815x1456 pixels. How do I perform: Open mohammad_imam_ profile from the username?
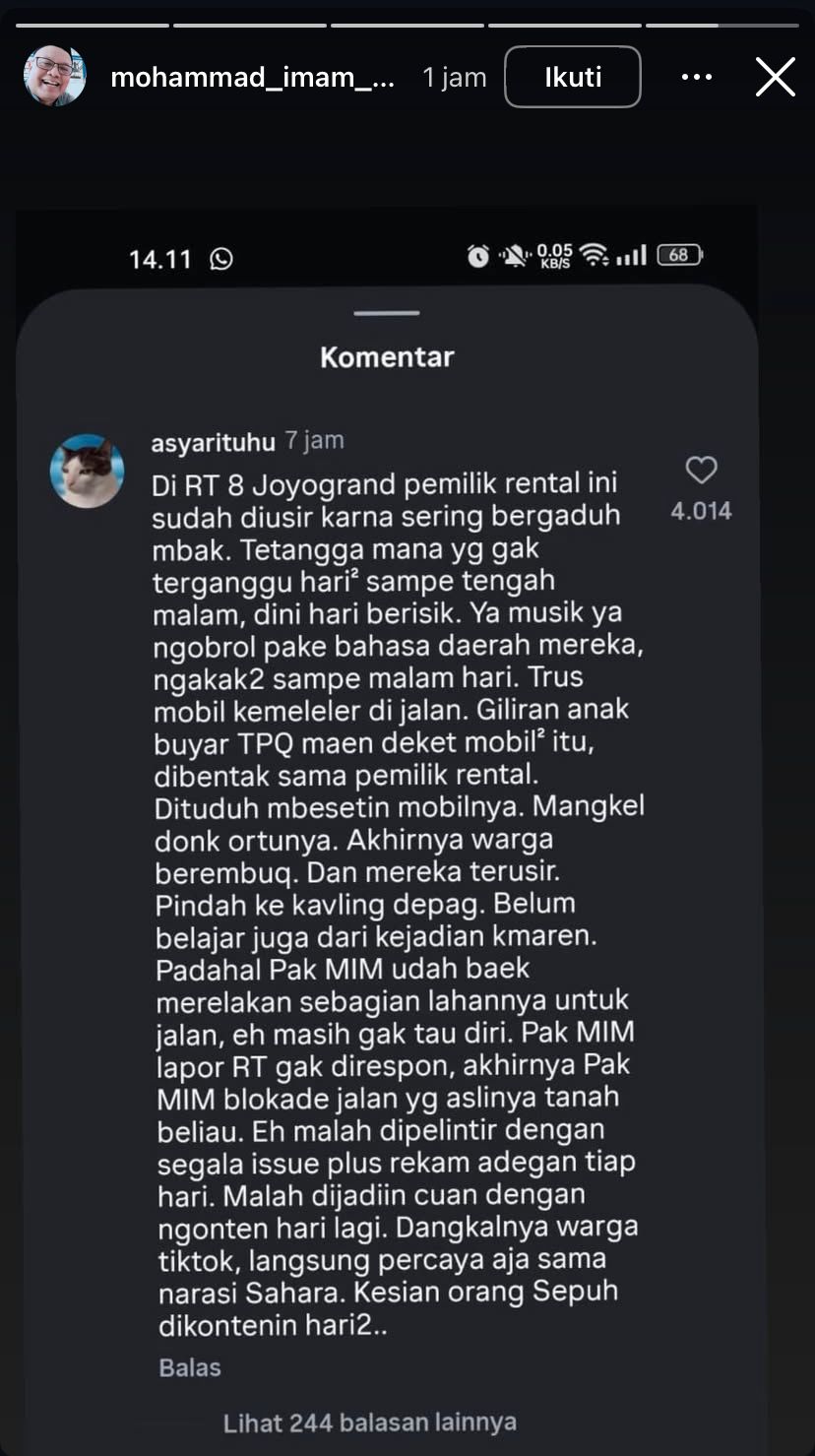tap(252, 78)
